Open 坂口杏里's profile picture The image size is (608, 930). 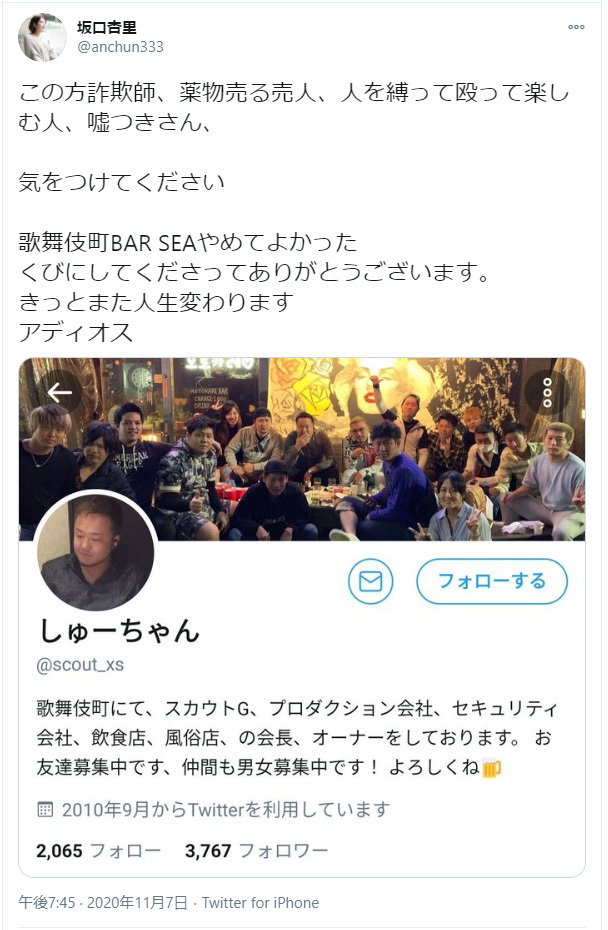click(42, 36)
